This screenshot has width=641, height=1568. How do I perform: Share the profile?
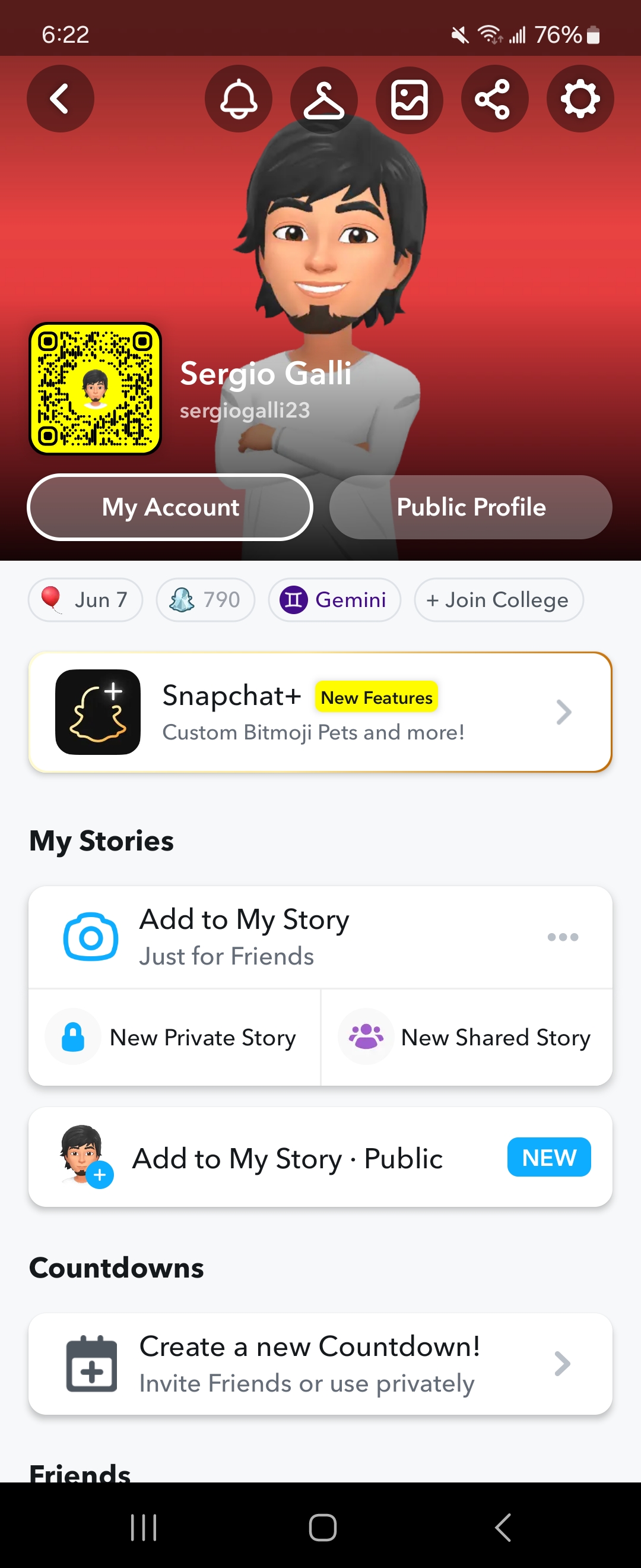click(x=494, y=99)
